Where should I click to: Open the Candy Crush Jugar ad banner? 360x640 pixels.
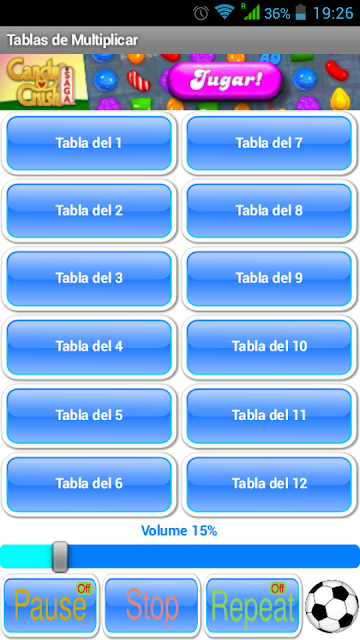[x=180, y=82]
